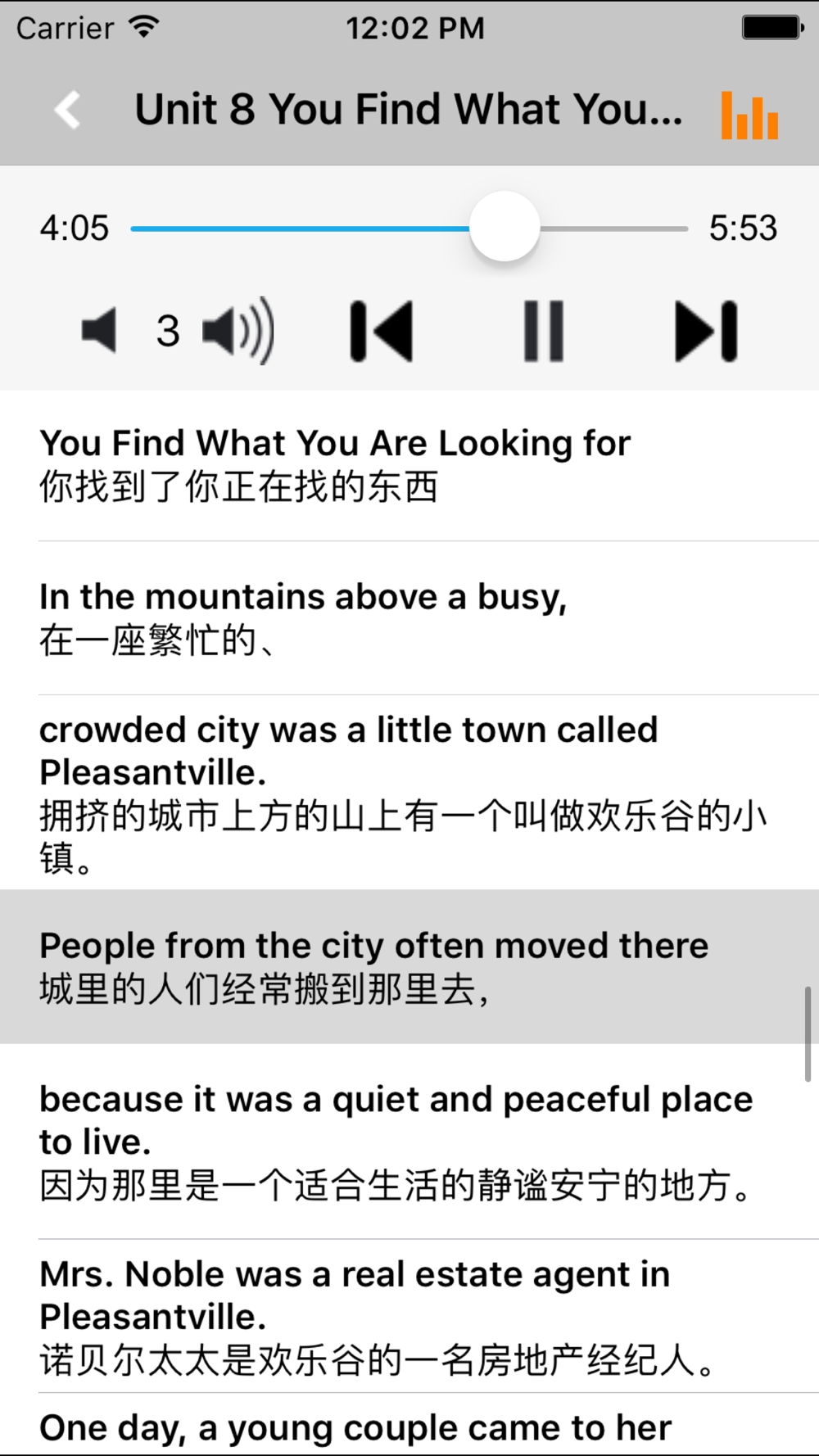Screen dimensions: 819x1456
Task: Raise the volume with the loud speaker icon
Action: tap(238, 331)
